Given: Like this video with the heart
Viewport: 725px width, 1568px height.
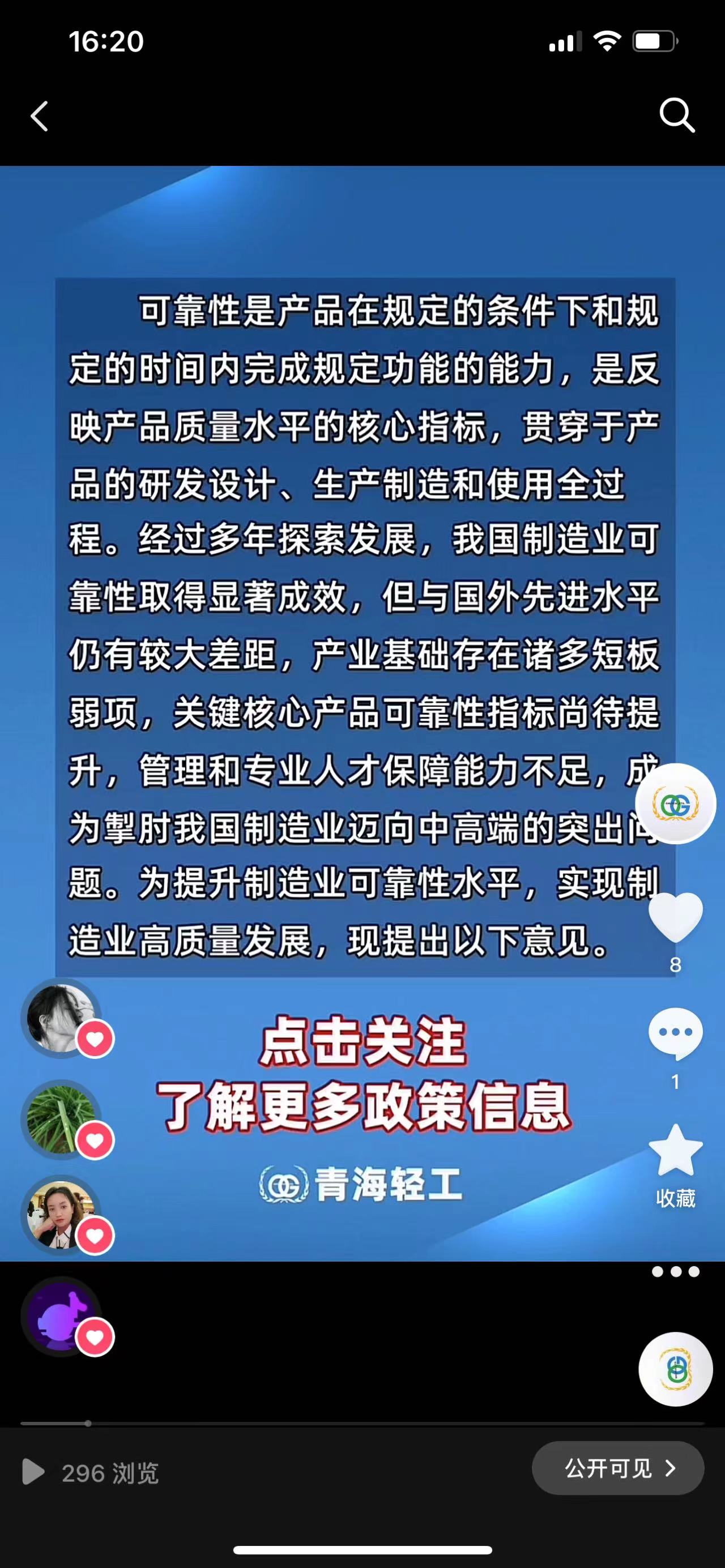Looking at the screenshot, I should 675,917.
